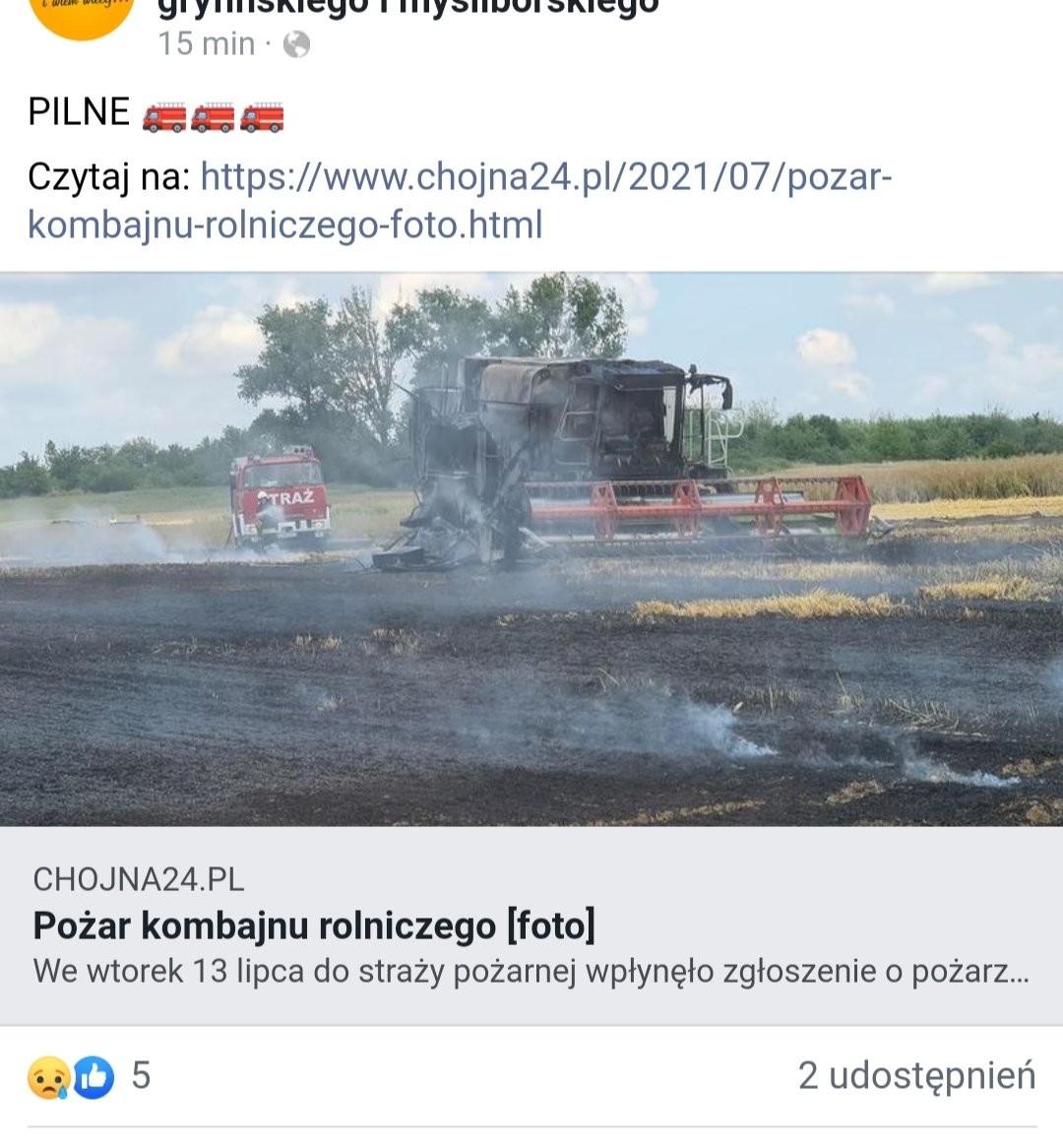
Task: Open the chojna24.pl article link in post
Action: pyautogui.click(x=460, y=201)
